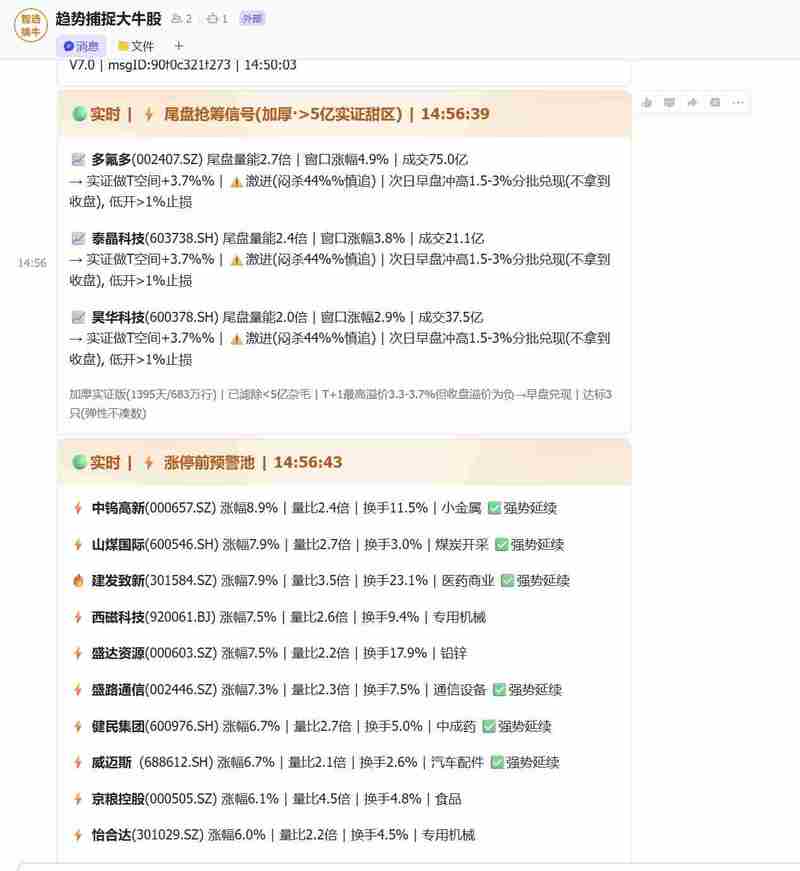This screenshot has height=871, width=800.
Task: React with thumbs up to the message
Action: tap(647, 103)
